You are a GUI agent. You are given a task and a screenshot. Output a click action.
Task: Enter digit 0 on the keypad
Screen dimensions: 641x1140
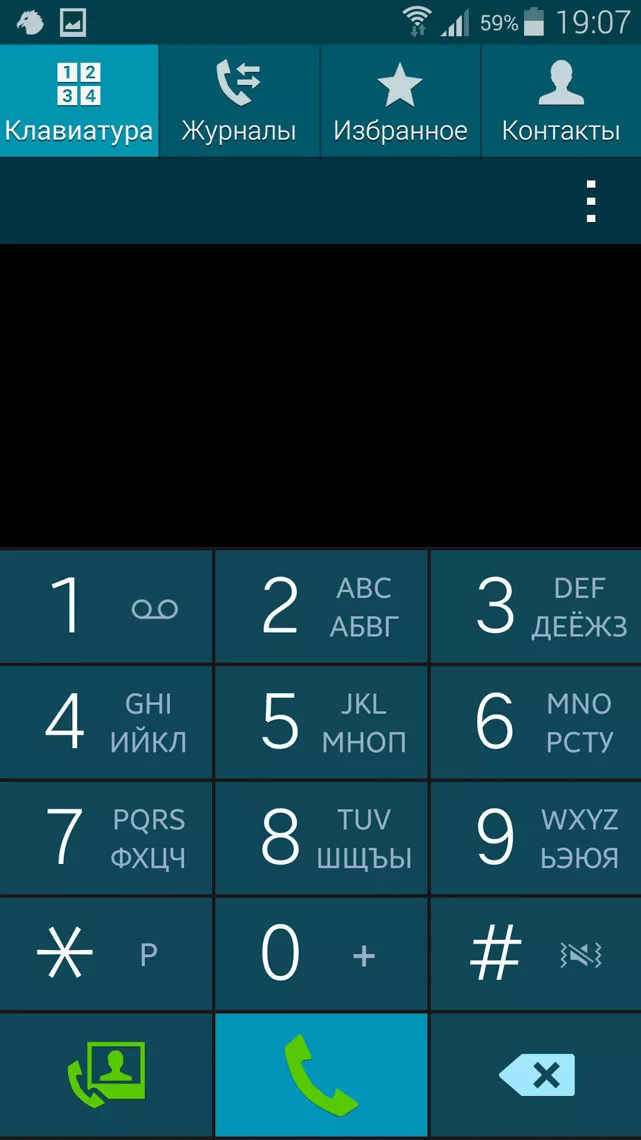[321, 954]
